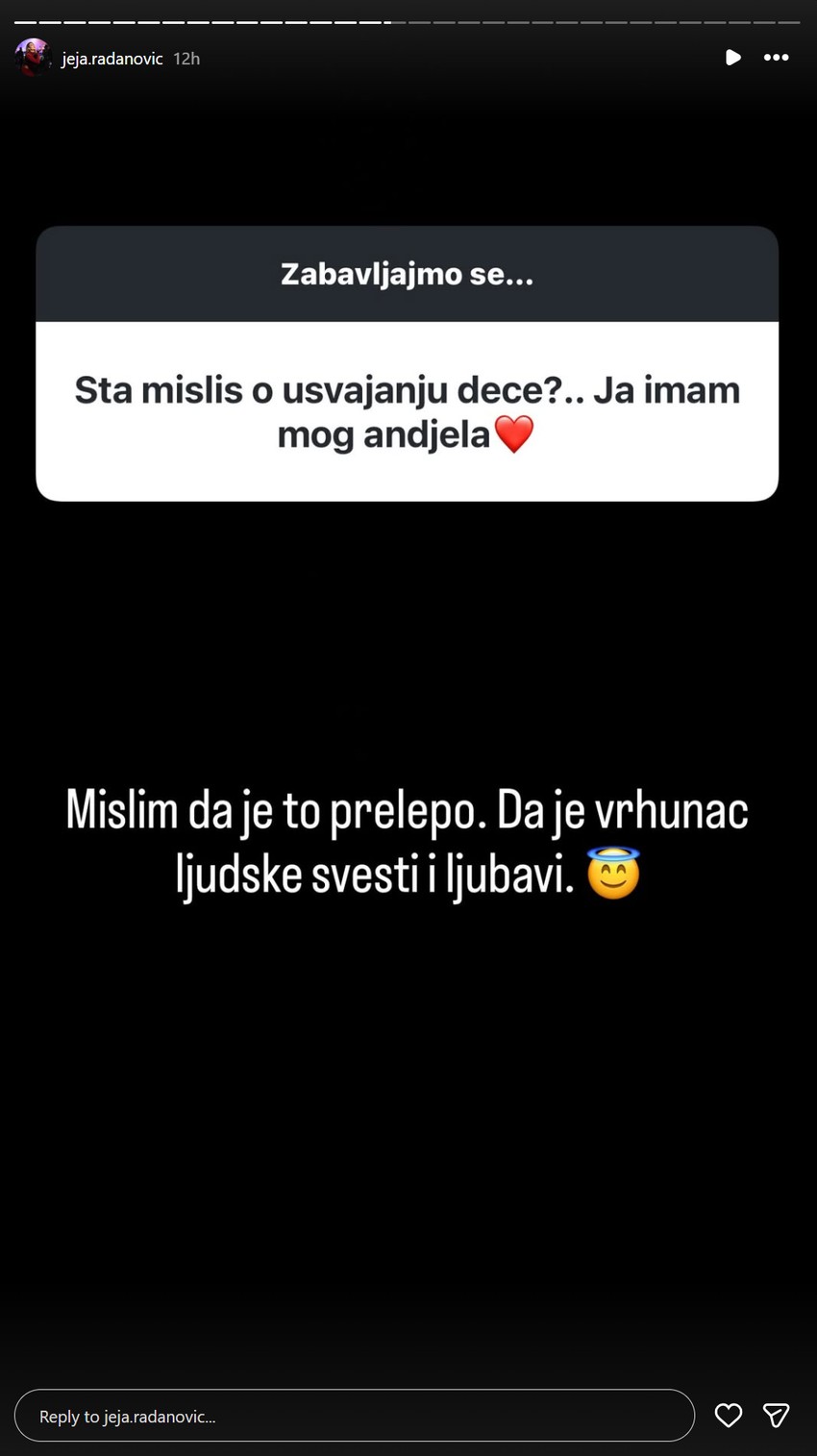Share this story via the paper plane icon

pos(777,1415)
